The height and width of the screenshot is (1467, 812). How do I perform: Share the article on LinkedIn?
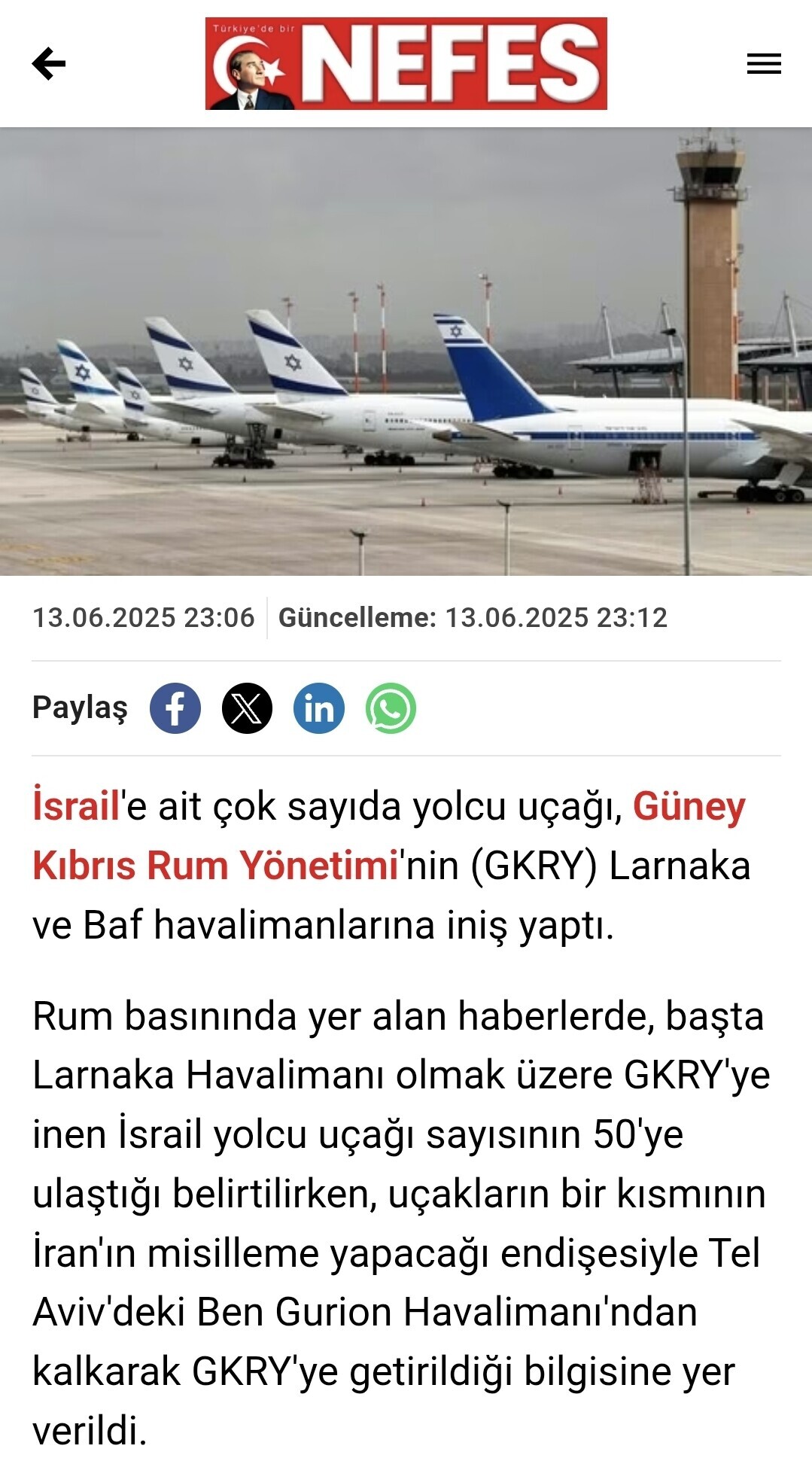(319, 708)
